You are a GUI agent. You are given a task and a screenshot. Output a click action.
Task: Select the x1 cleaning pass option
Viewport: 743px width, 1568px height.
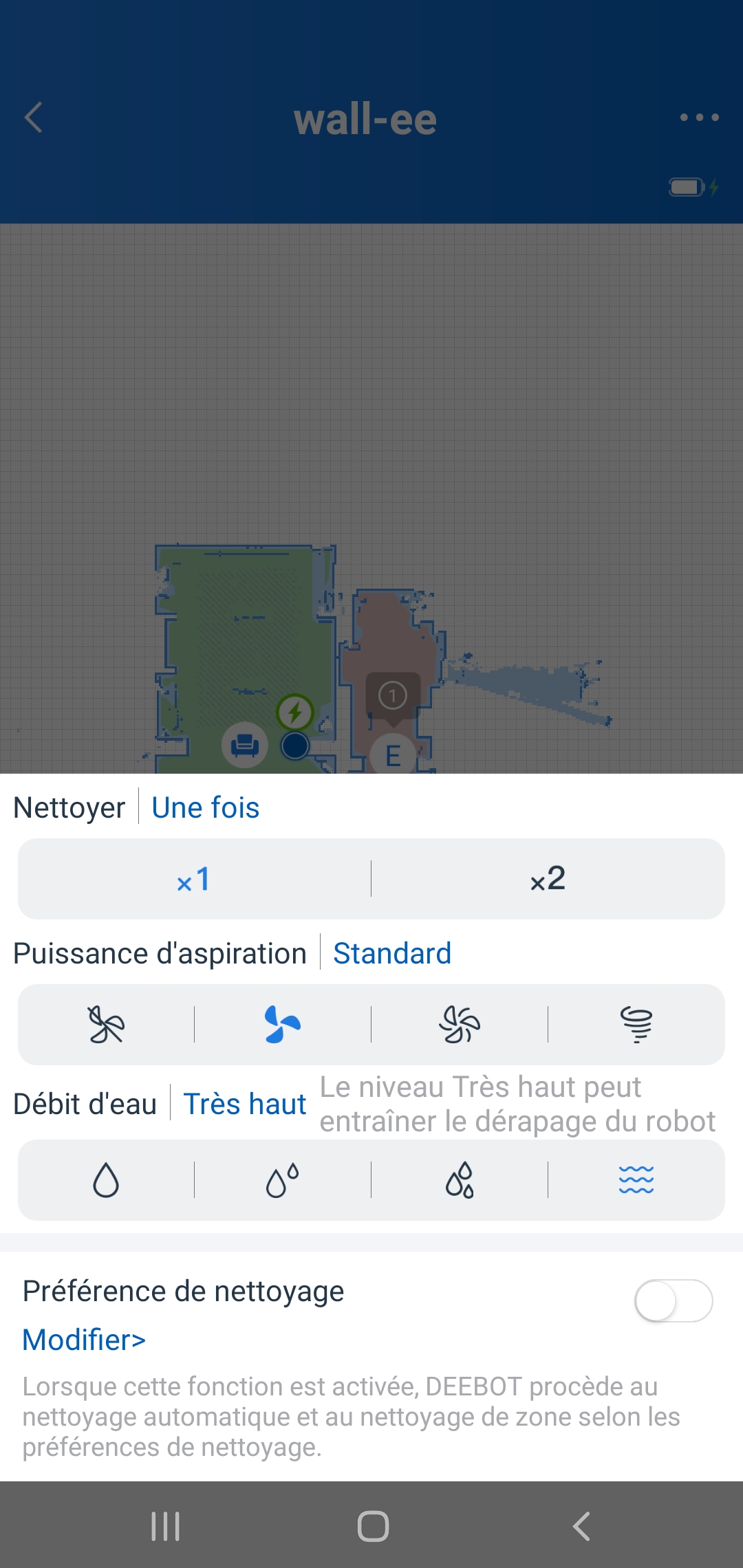coord(194,879)
